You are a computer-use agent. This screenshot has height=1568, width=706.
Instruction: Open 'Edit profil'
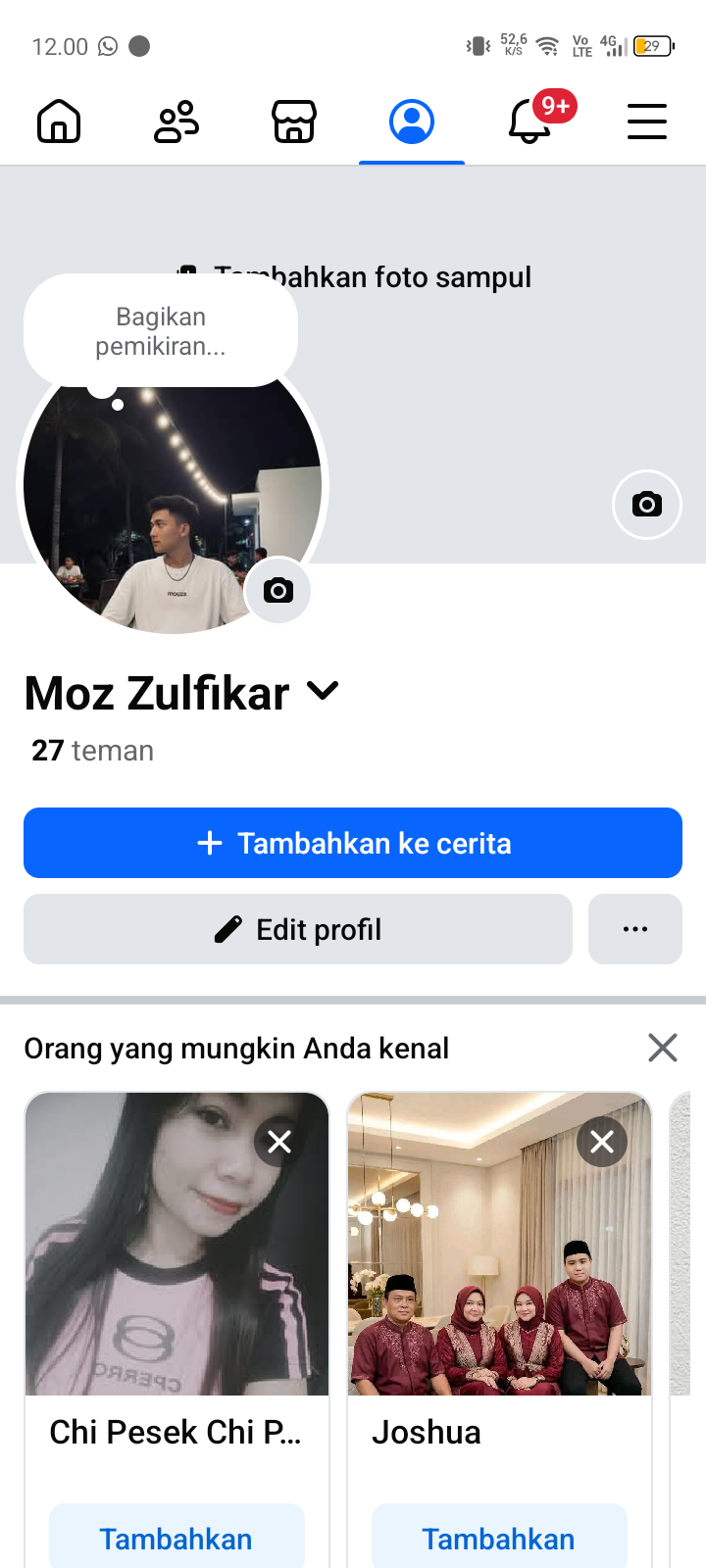[298, 929]
